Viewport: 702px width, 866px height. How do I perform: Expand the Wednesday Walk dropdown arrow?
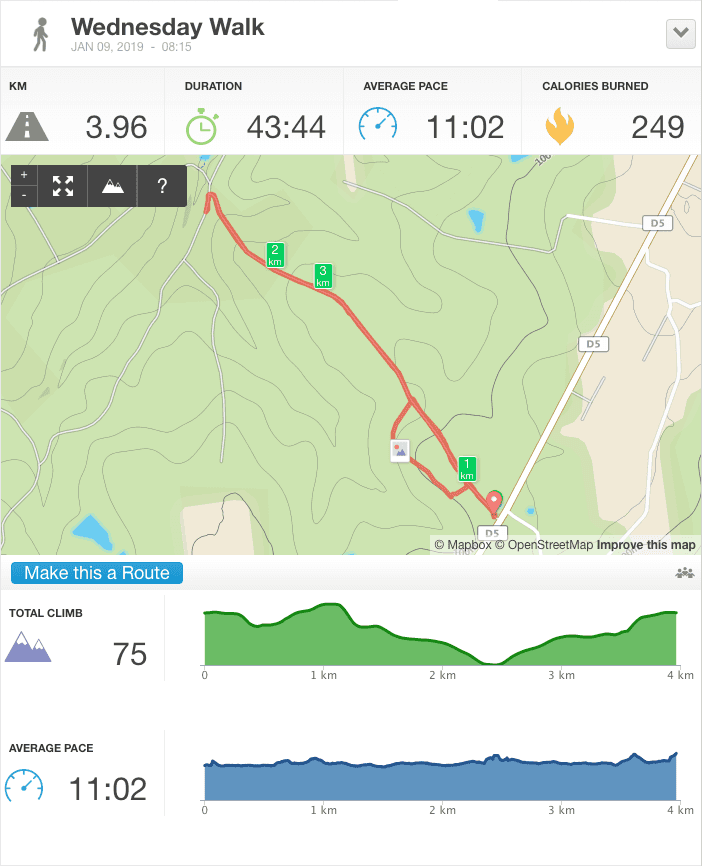coord(680,33)
